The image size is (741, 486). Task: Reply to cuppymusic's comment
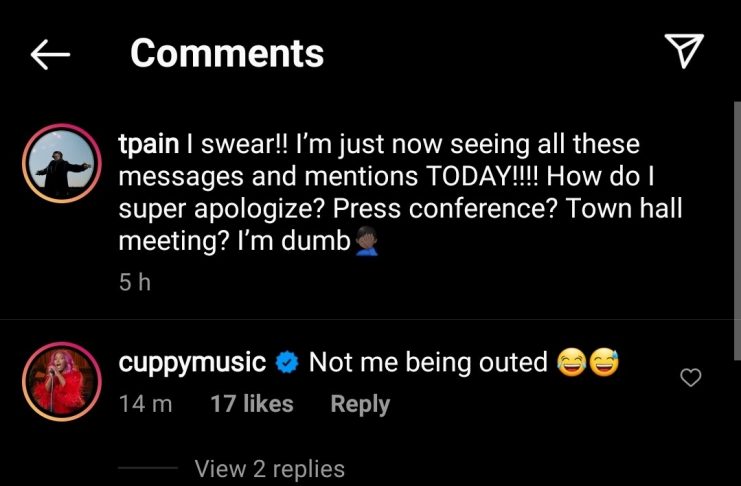click(360, 404)
